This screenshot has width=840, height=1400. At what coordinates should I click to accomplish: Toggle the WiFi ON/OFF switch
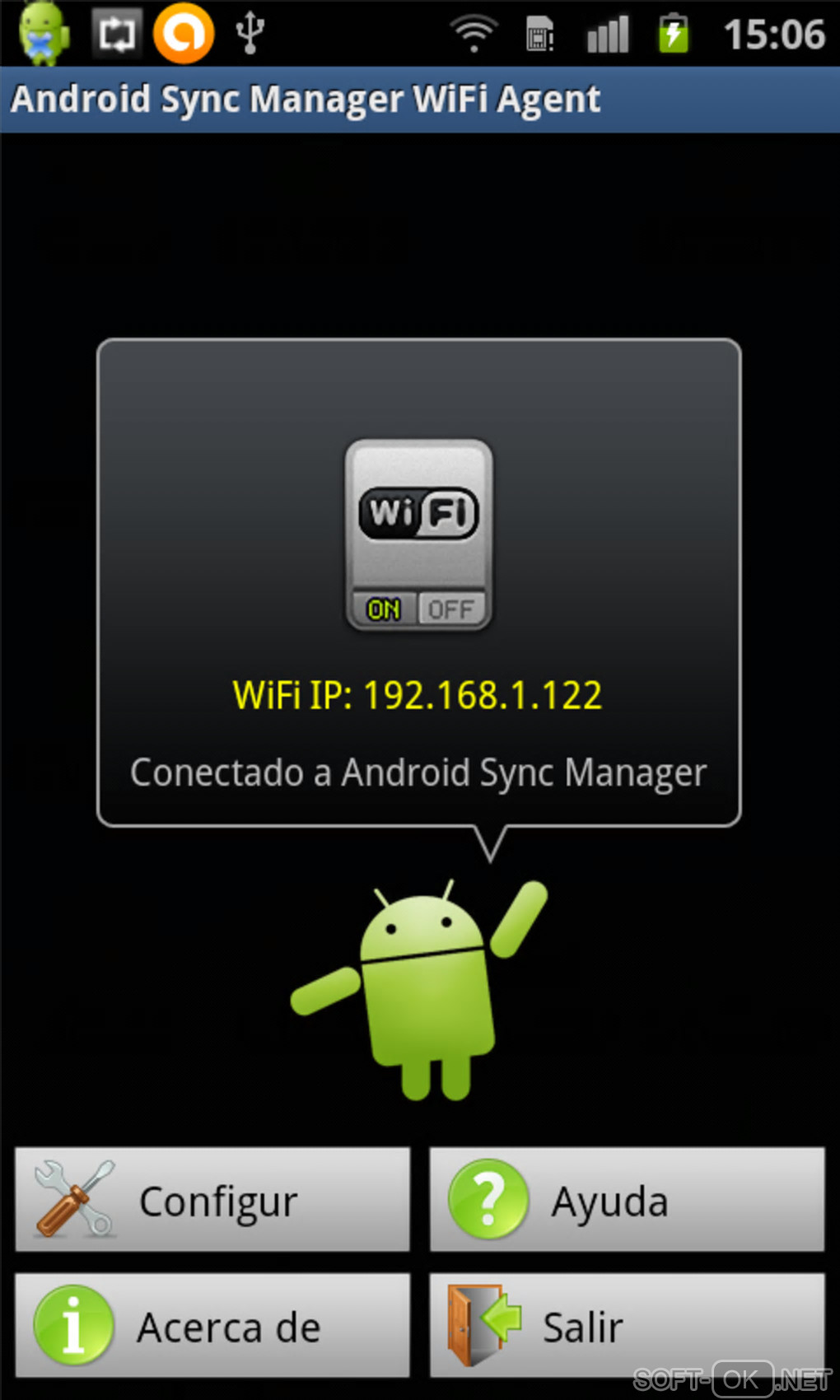pyautogui.click(x=418, y=535)
